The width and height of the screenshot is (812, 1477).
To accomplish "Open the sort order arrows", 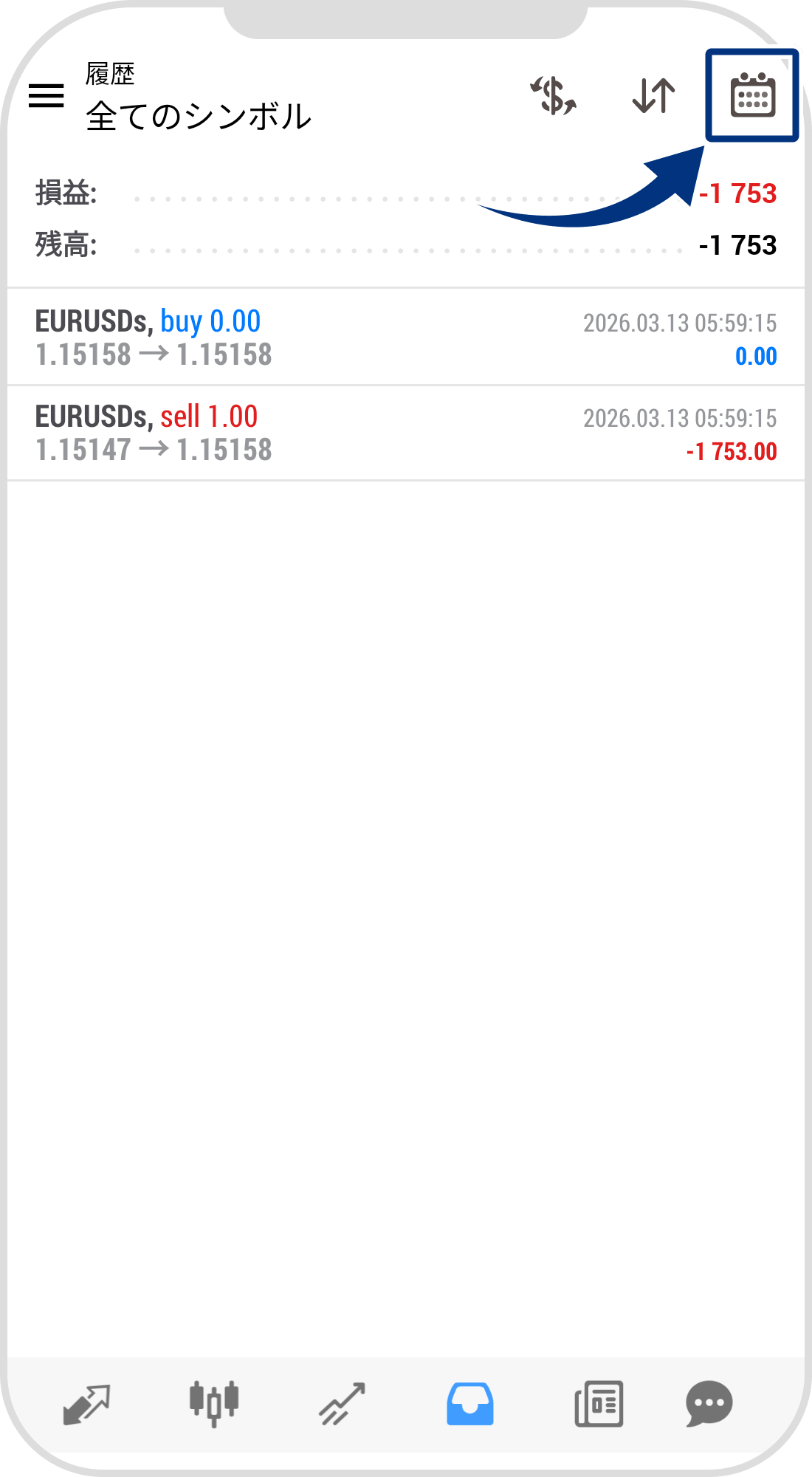I will coord(654,96).
